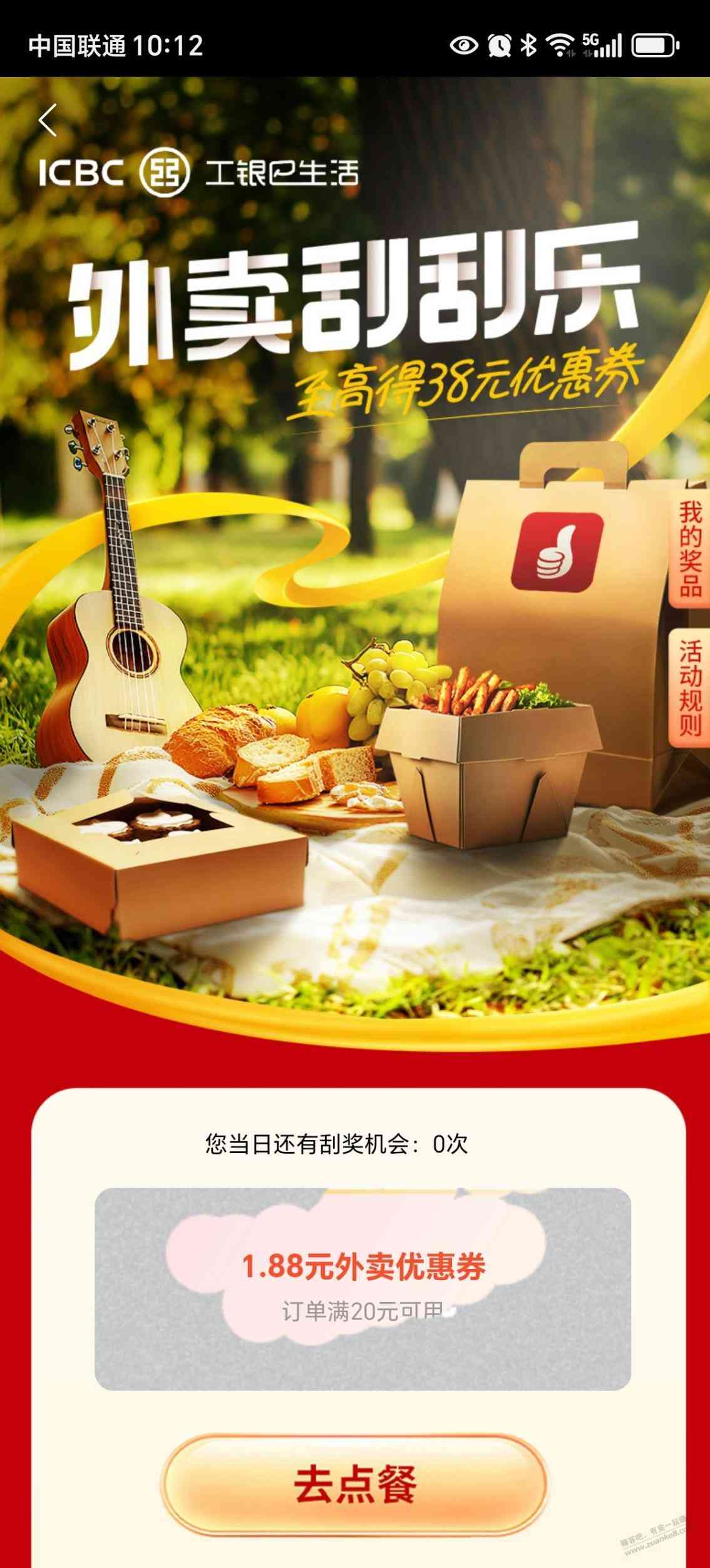View 活动规则 side tab
The width and height of the screenshot is (710, 1568).
pos(690,688)
